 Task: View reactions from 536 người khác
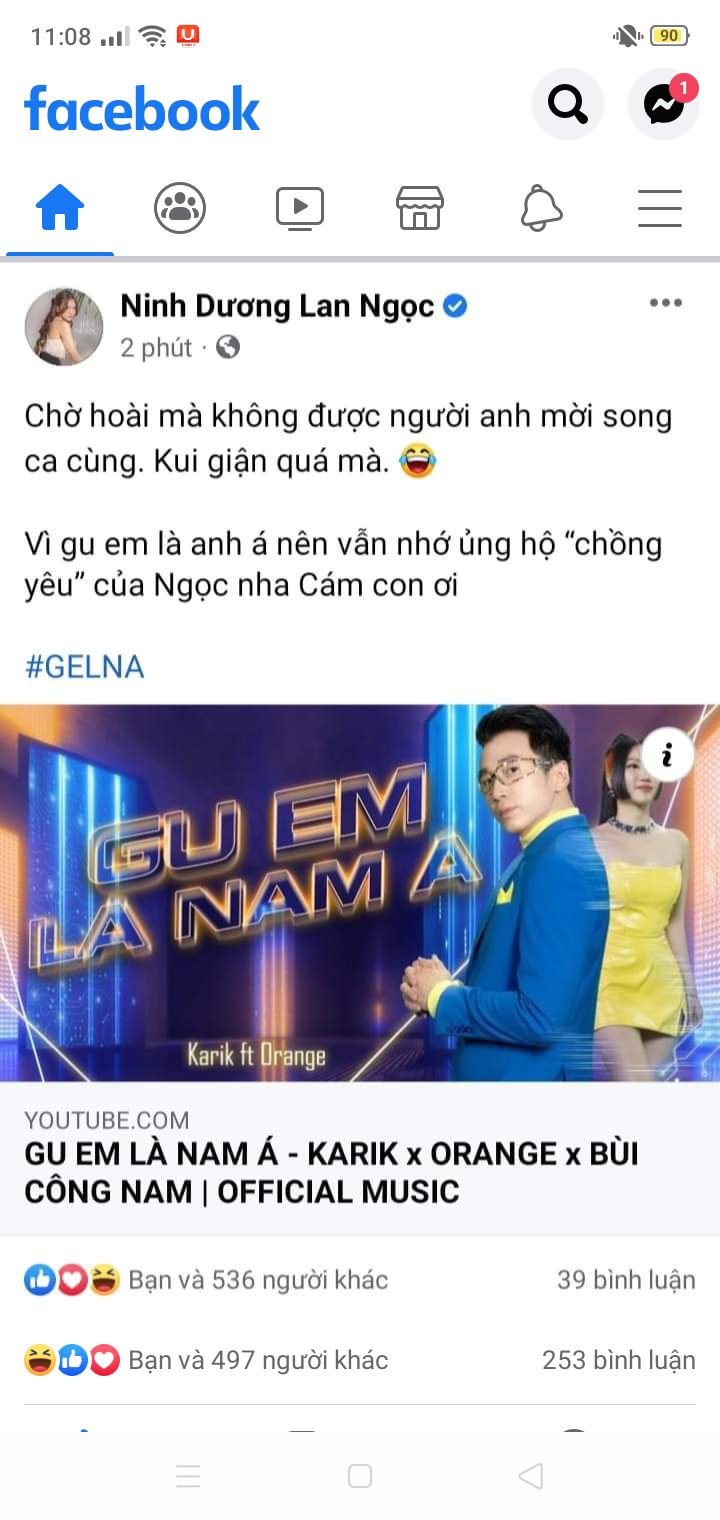[x=258, y=1280]
